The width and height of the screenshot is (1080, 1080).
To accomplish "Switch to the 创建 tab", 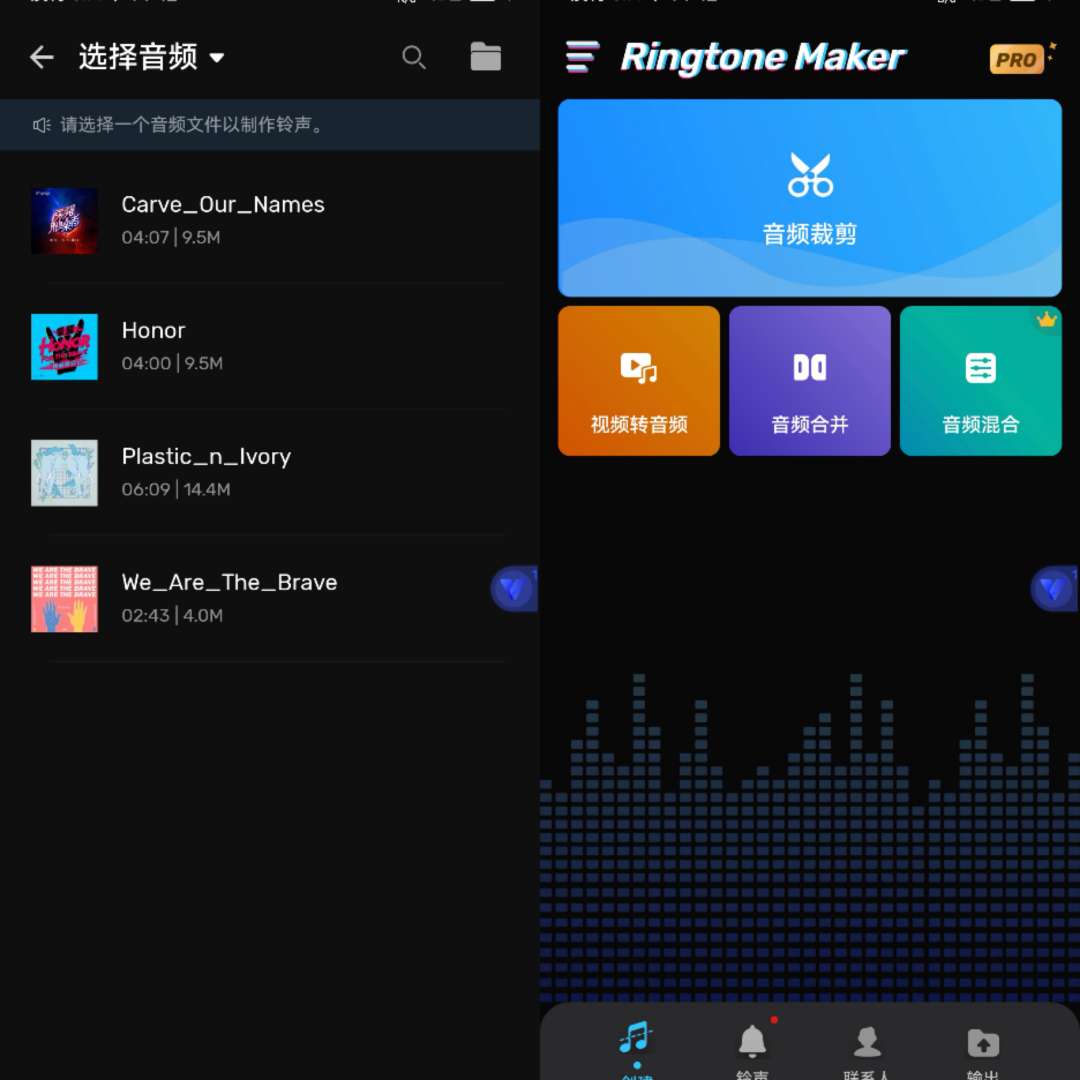I will point(636,1046).
